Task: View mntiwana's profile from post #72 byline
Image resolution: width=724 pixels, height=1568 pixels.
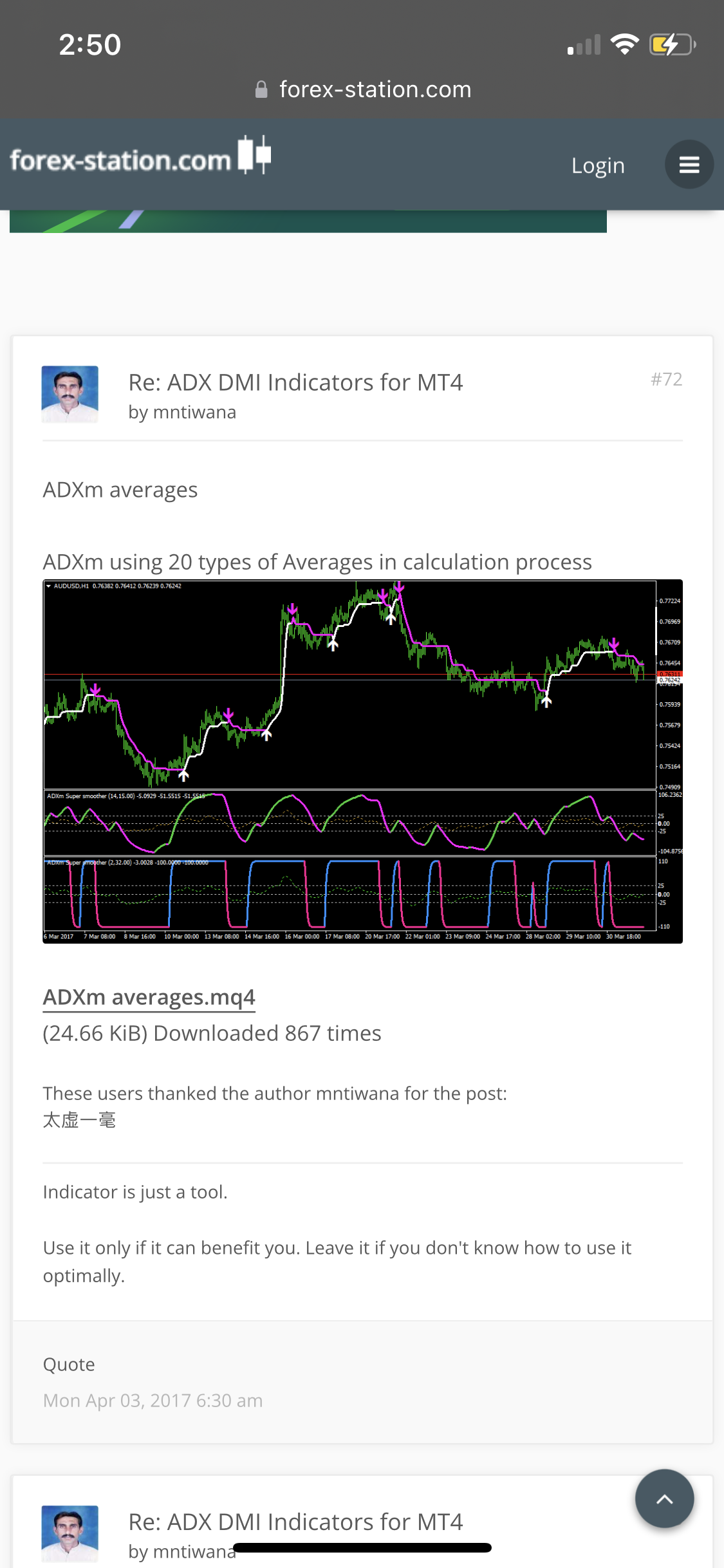Action: [x=194, y=413]
